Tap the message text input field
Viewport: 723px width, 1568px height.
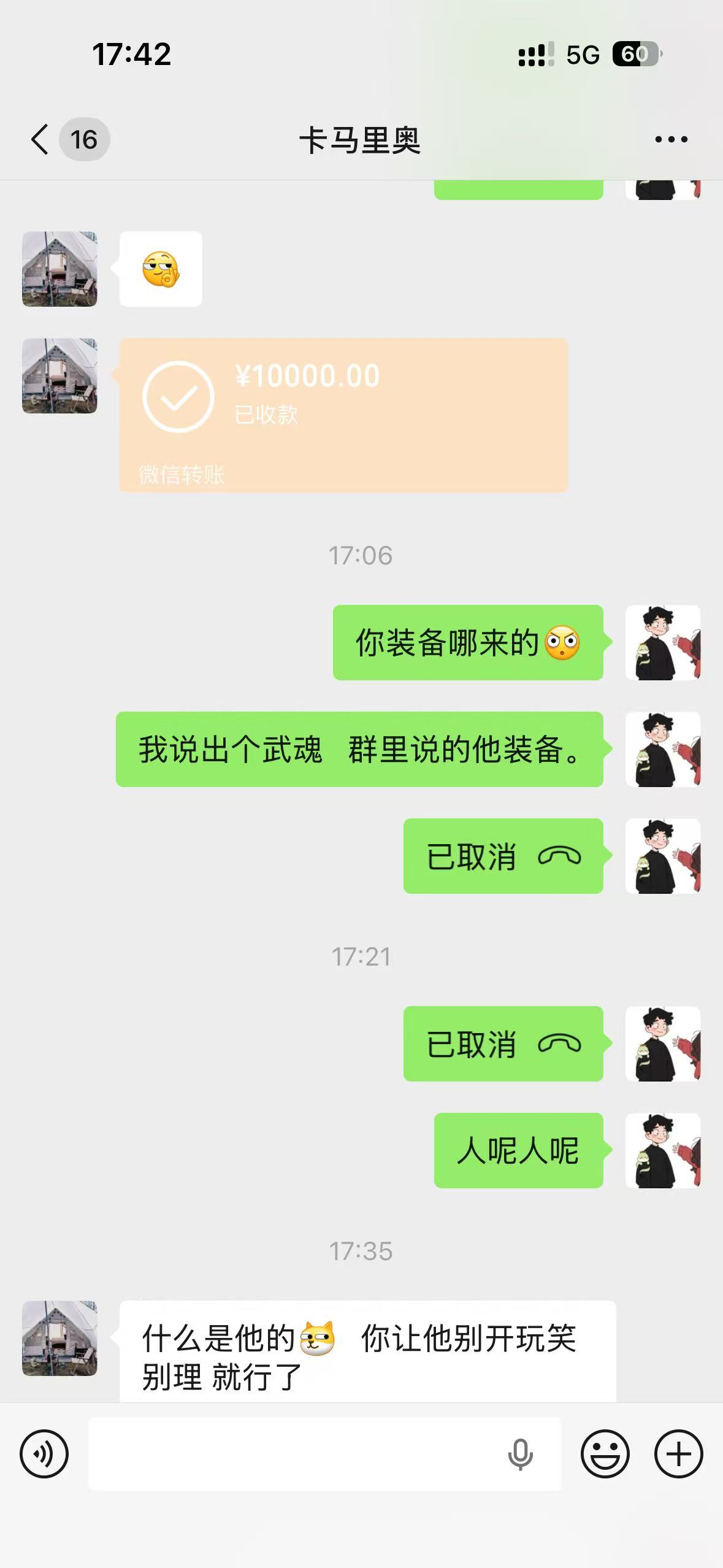[294, 1453]
